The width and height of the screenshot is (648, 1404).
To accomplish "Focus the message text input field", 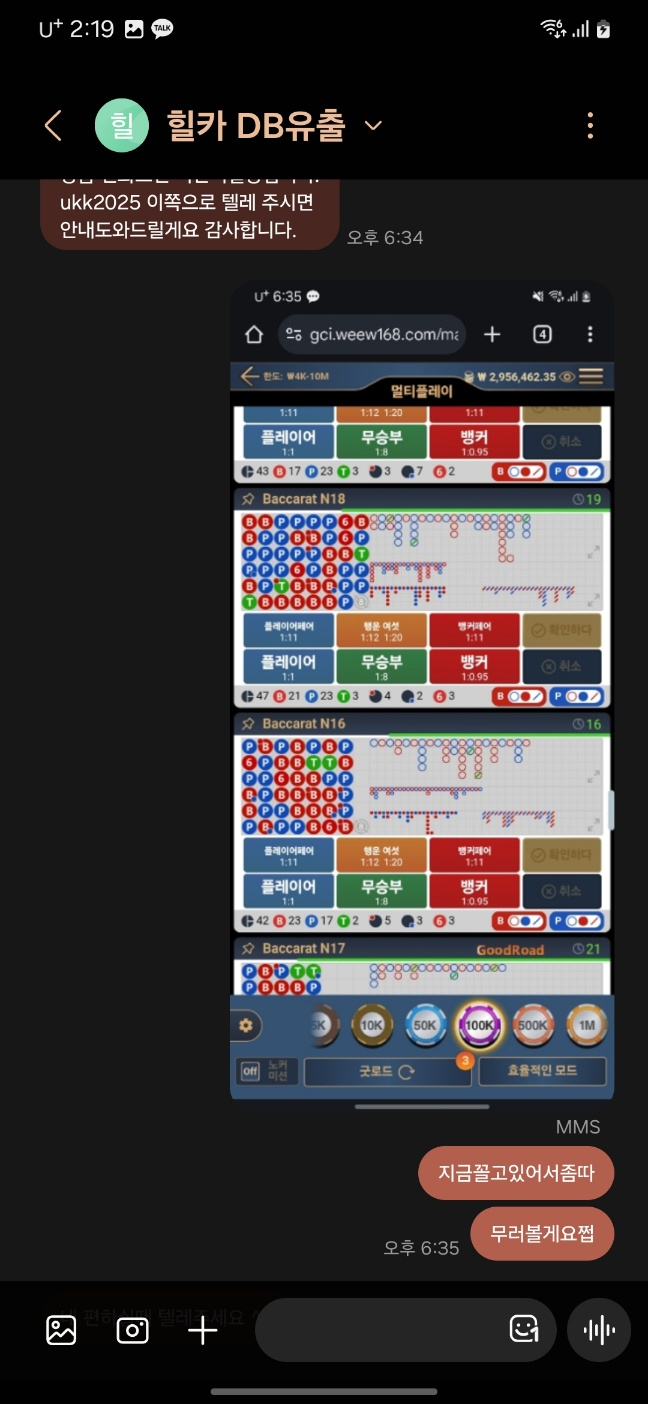I will [x=380, y=1330].
